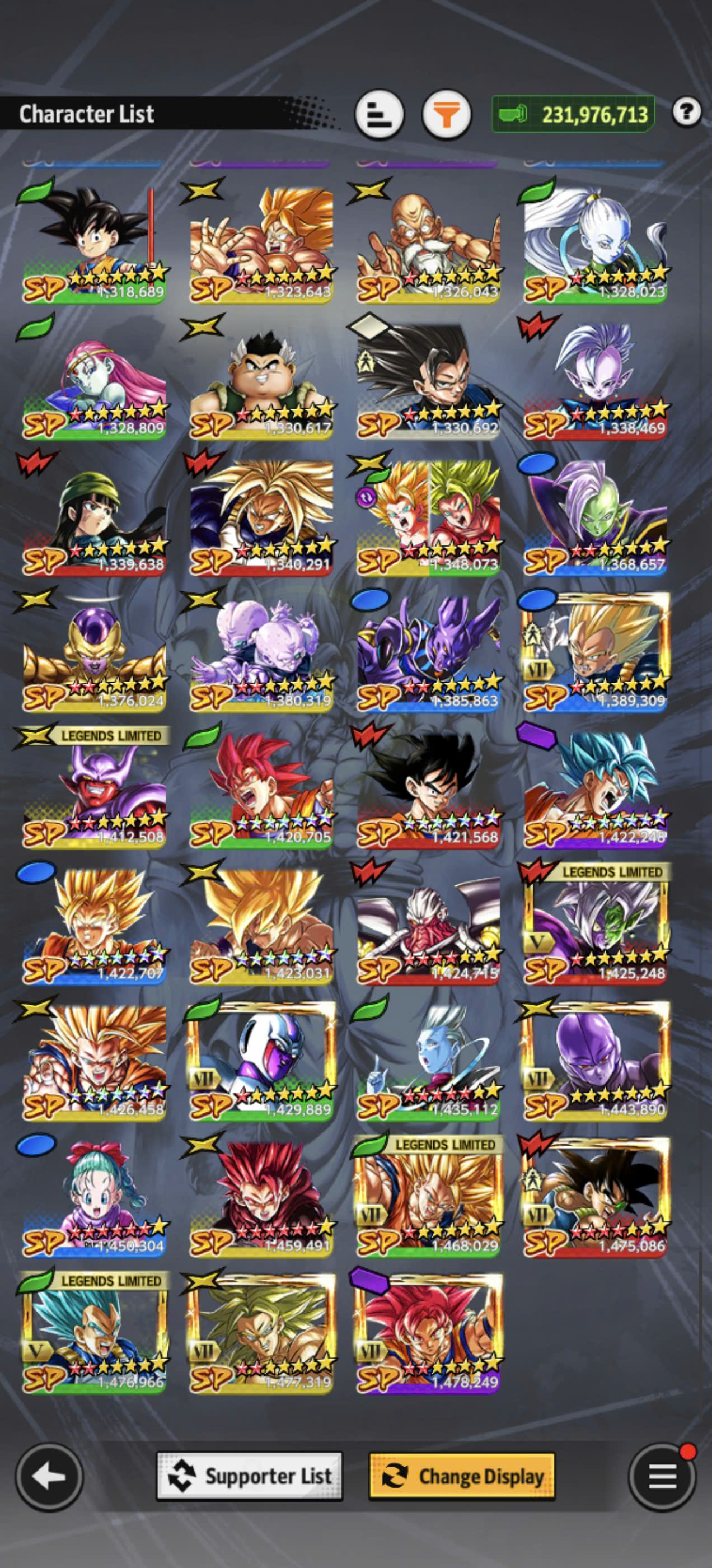Open the sort order icon
The image size is (712, 1568).
[x=379, y=114]
